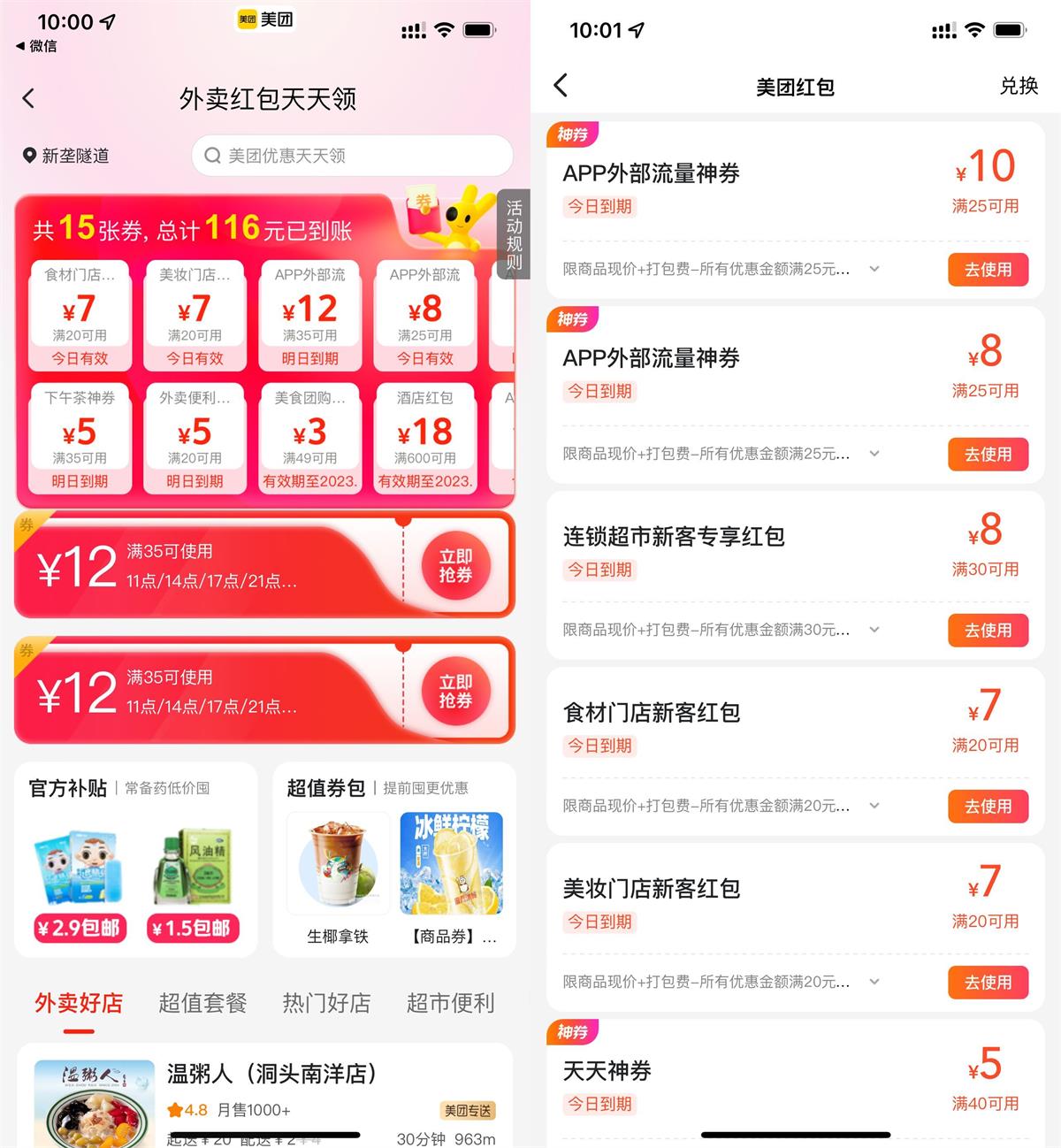This screenshot has width=1061, height=1148.
Task: Use the 连锁超市新客专享红包 coupon
Action: coord(988,631)
